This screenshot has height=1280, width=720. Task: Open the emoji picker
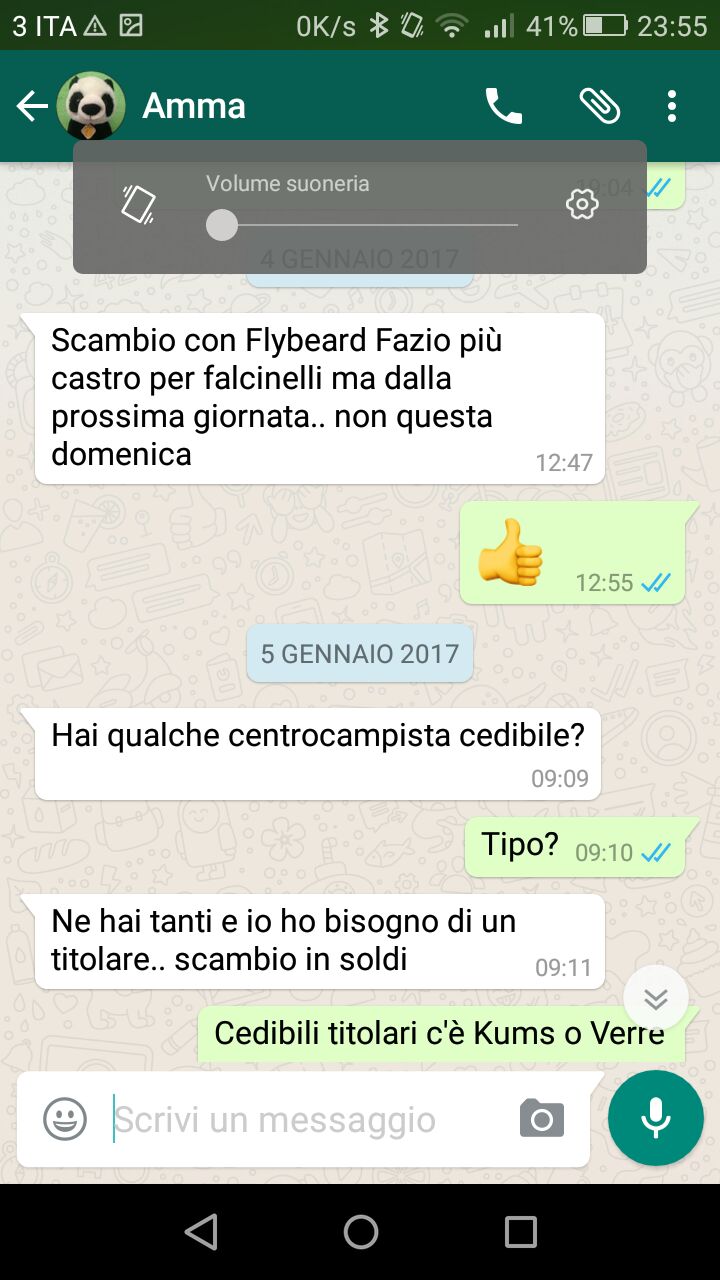tap(65, 1119)
